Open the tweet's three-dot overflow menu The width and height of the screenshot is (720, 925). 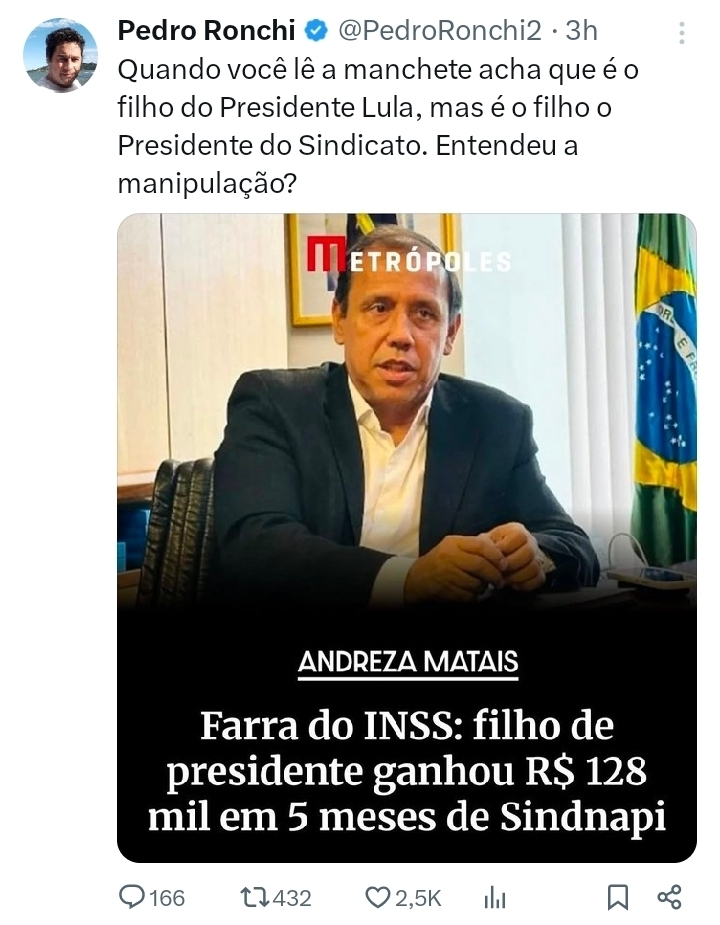point(682,33)
